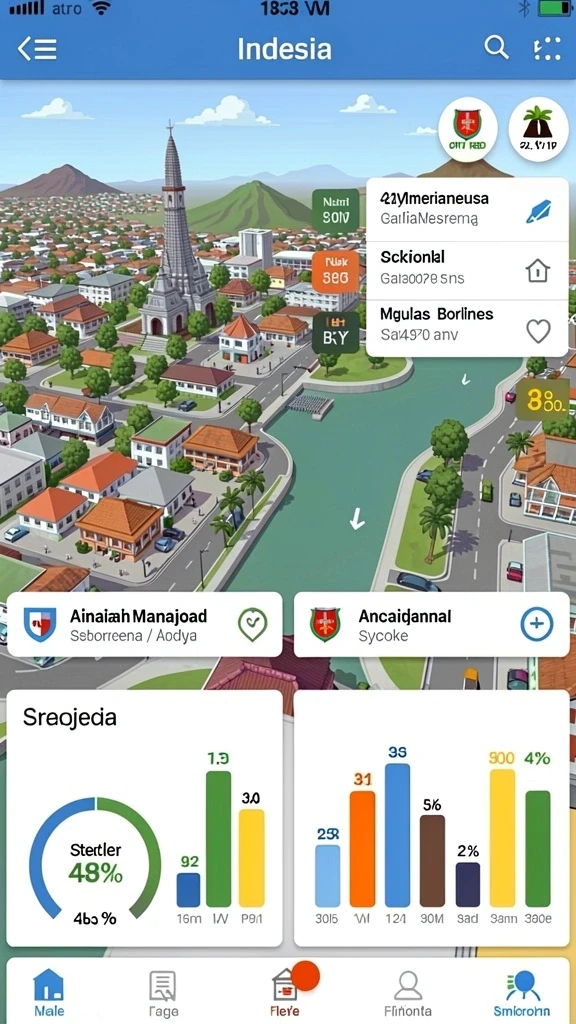Tap the palm tree badge at top
Screen dimensions: 576x1024
click(x=538, y=129)
